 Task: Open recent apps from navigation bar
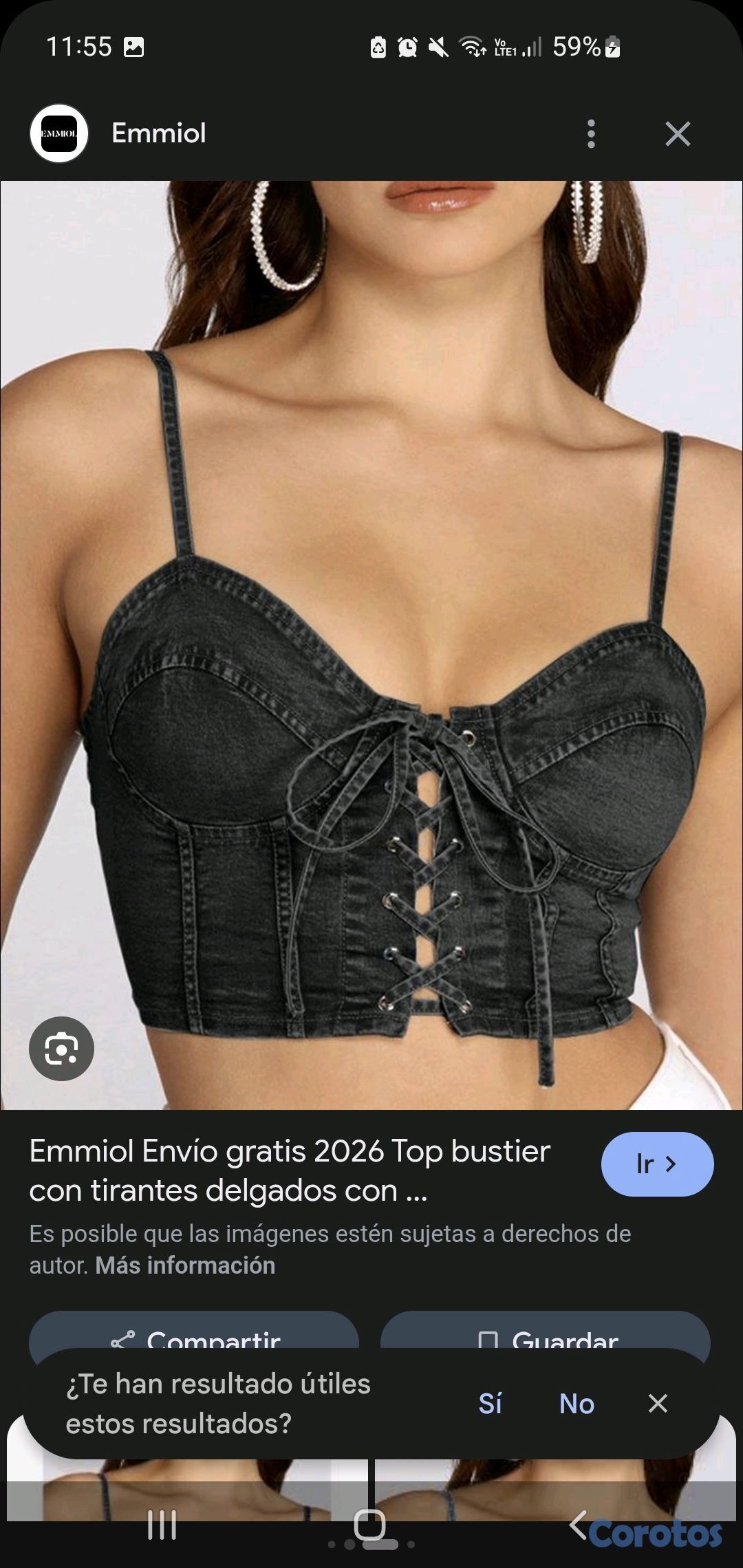[x=162, y=1525]
